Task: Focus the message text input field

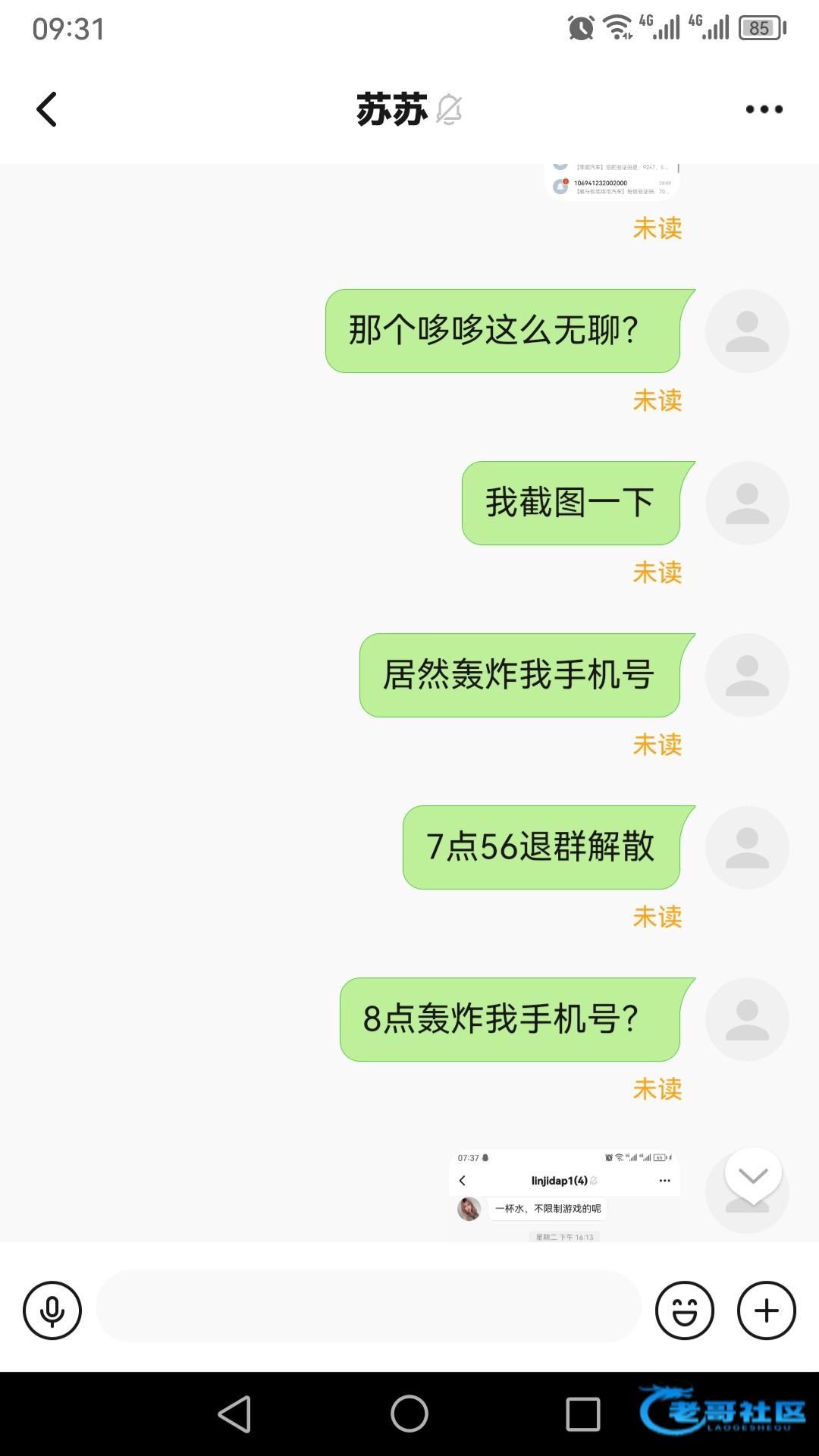Action: tap(368, 1307)
